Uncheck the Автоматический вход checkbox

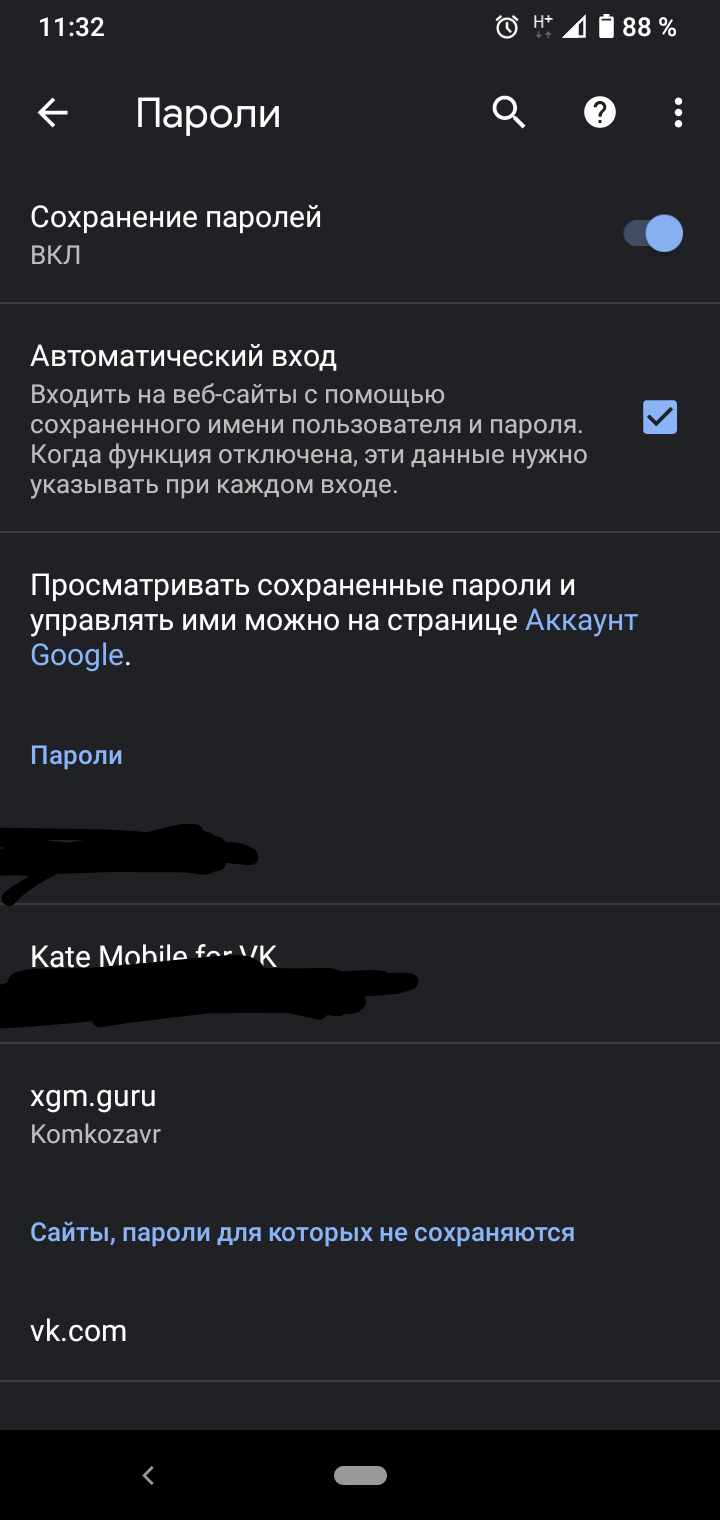tap(660, 417)
